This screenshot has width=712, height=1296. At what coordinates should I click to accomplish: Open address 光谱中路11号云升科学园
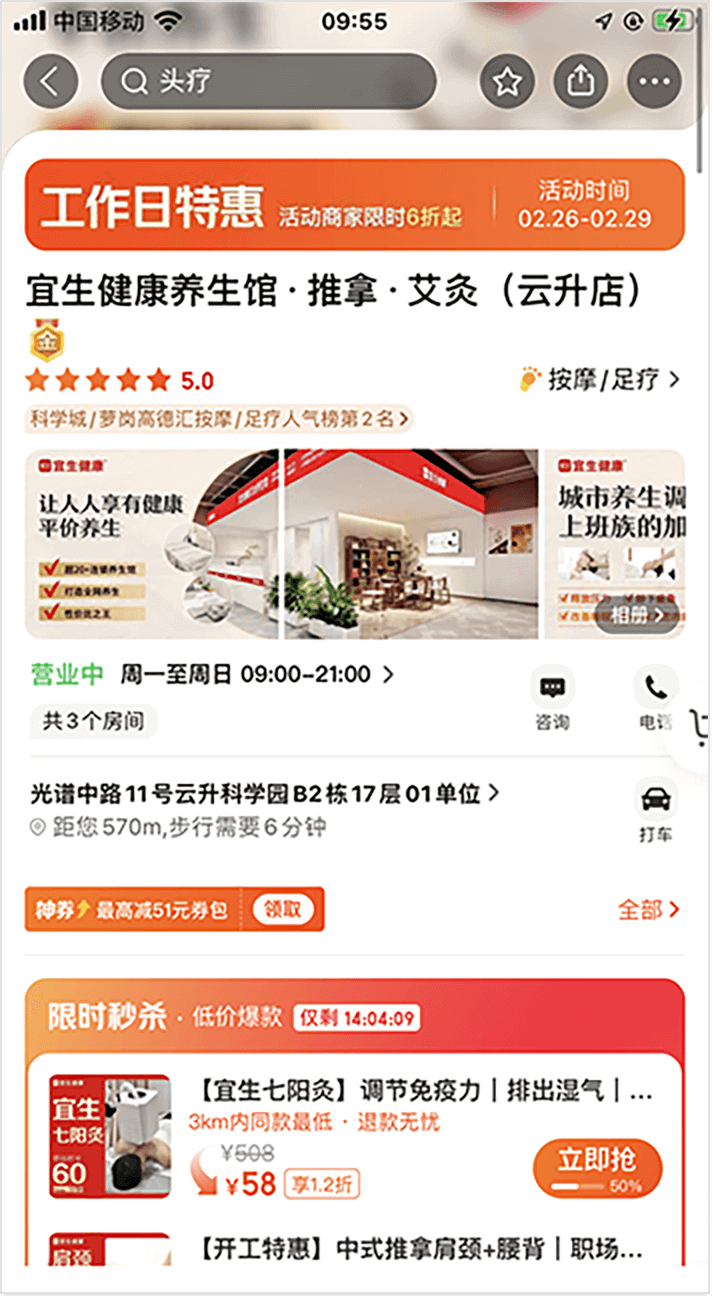265,795
